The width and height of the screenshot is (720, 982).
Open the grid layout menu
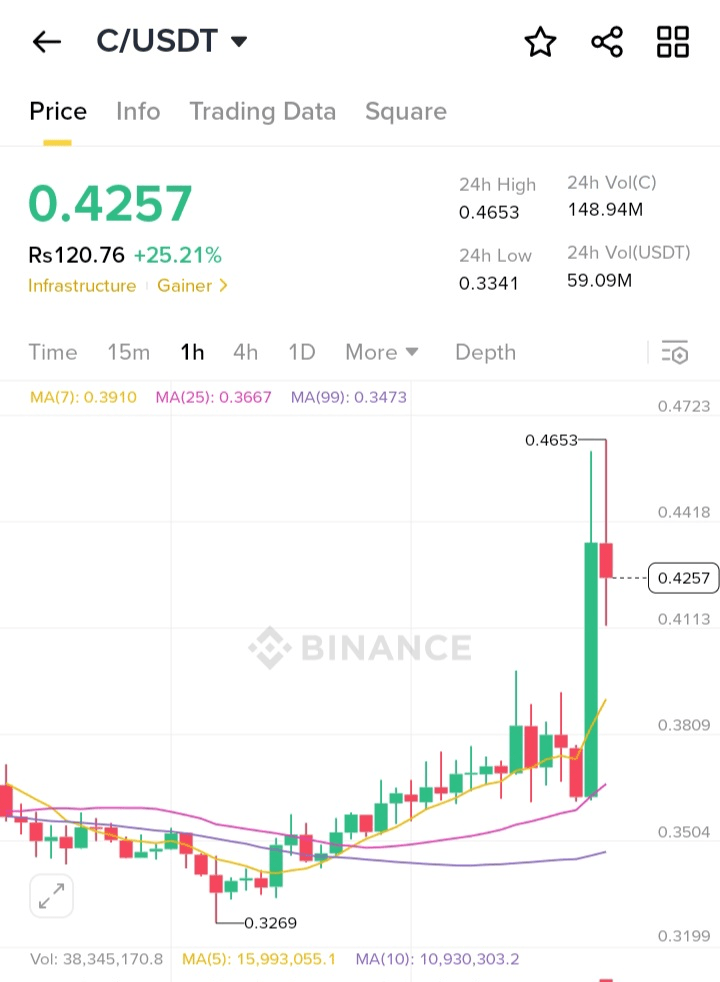coord(673,42)
